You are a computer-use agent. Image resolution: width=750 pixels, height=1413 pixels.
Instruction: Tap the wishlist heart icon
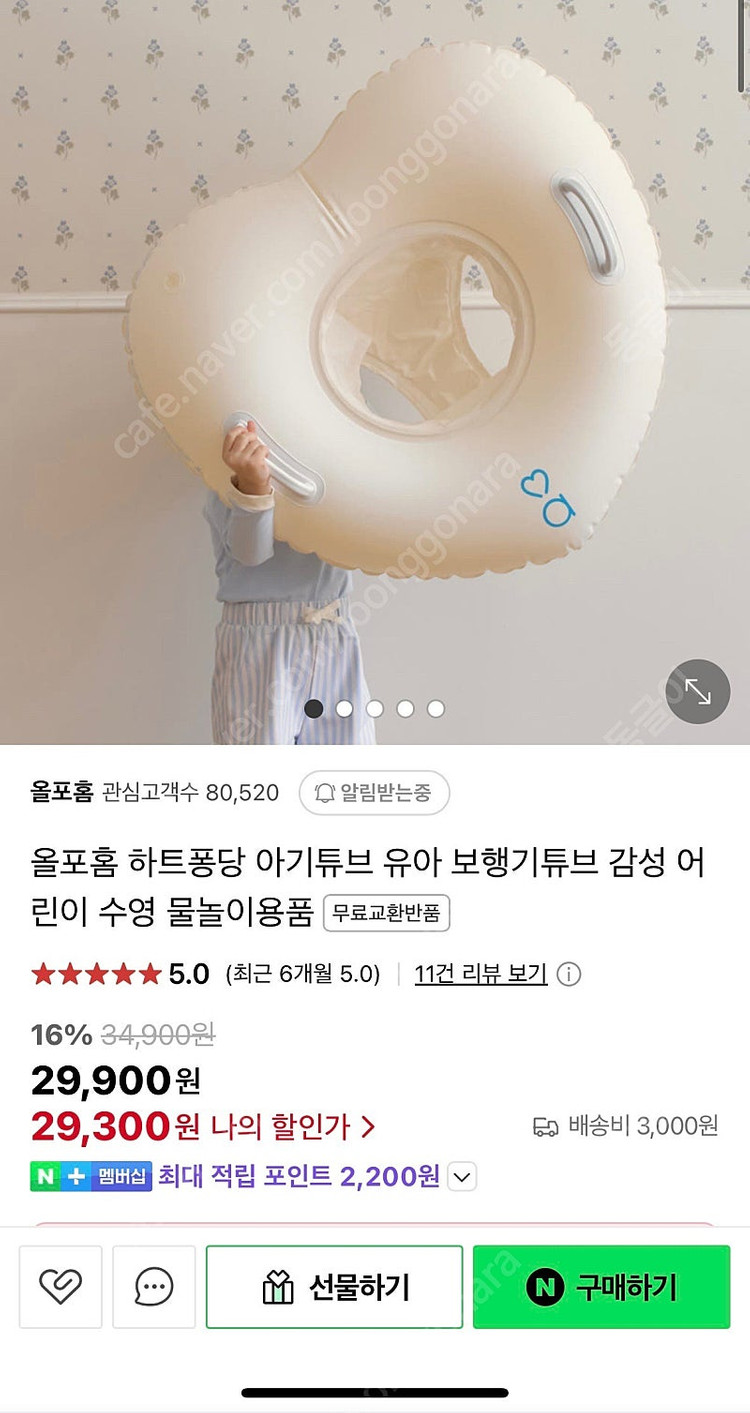60,1287
